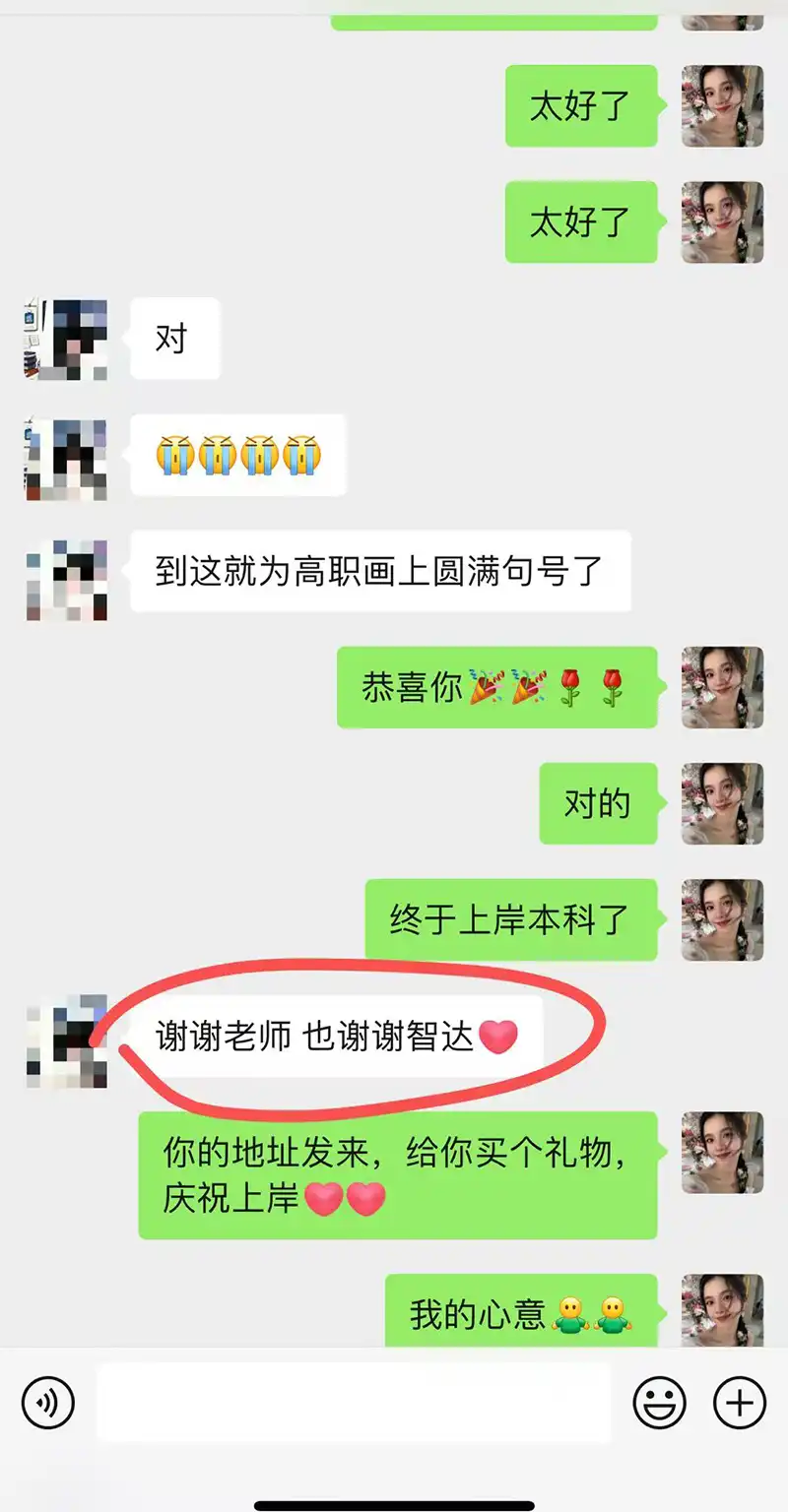Open the avatar beside the 恭喜你 message

click(x=722, y=687)
